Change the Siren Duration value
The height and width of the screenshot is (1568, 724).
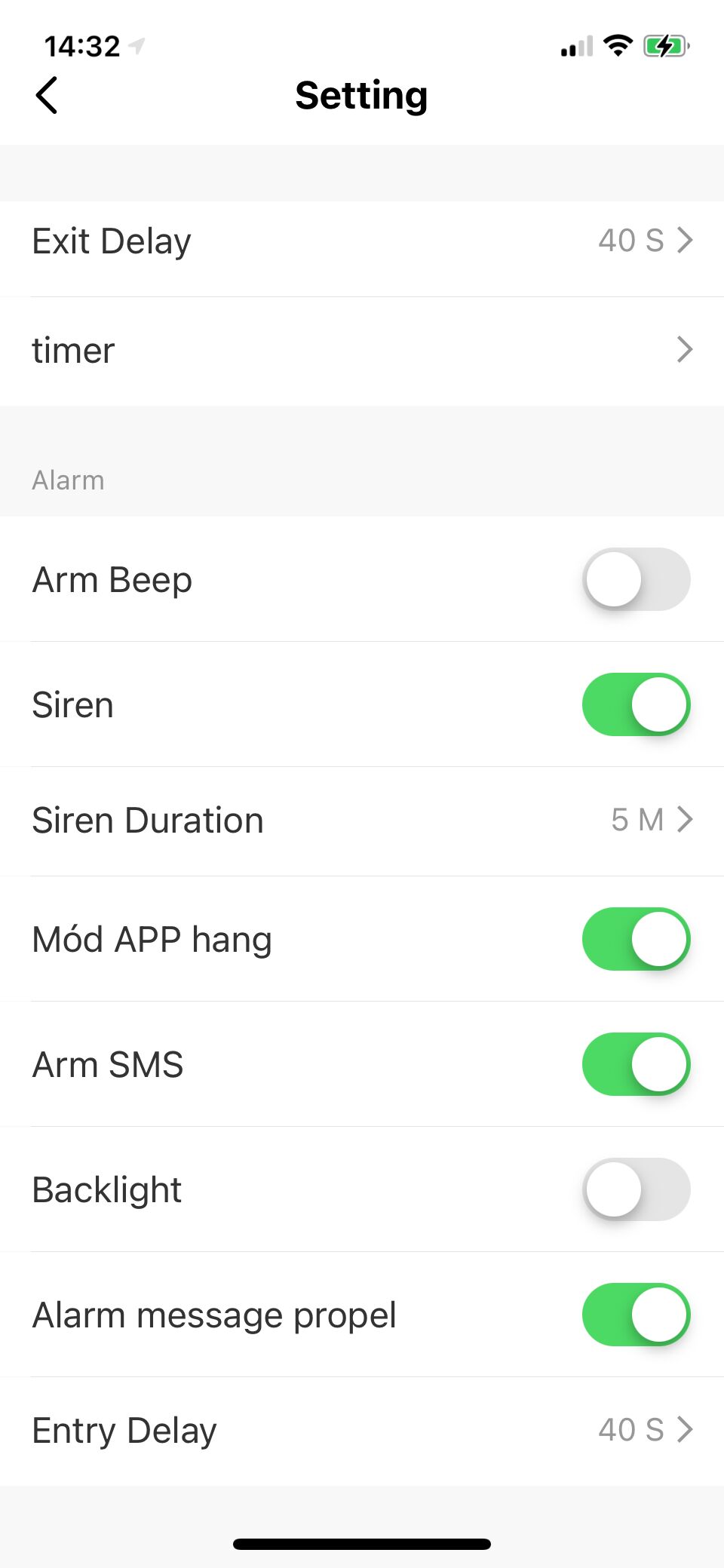[x=362, y=821]
